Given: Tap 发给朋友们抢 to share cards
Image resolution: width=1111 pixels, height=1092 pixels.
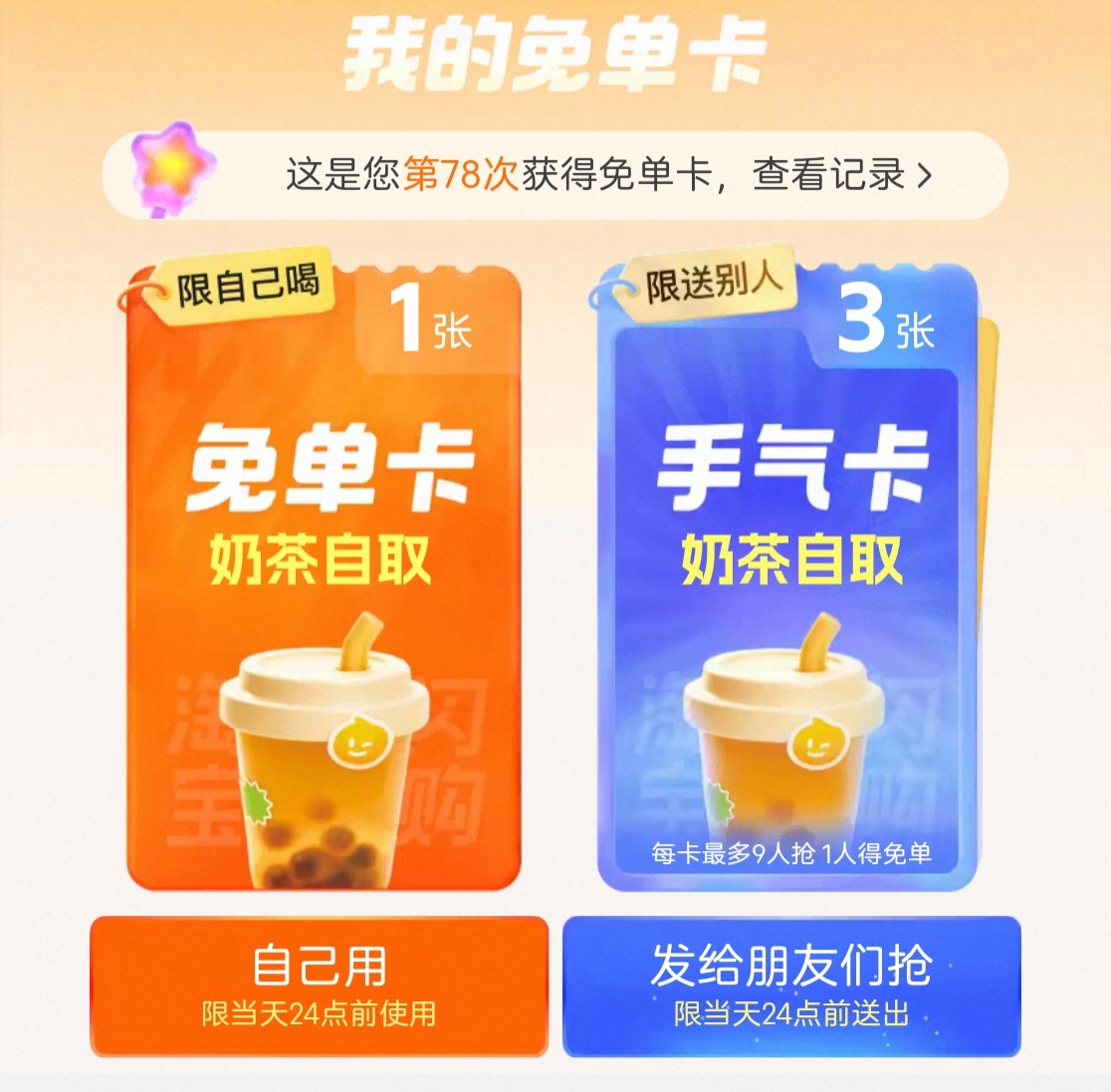Looking at the screenshot, I should 791,985.
